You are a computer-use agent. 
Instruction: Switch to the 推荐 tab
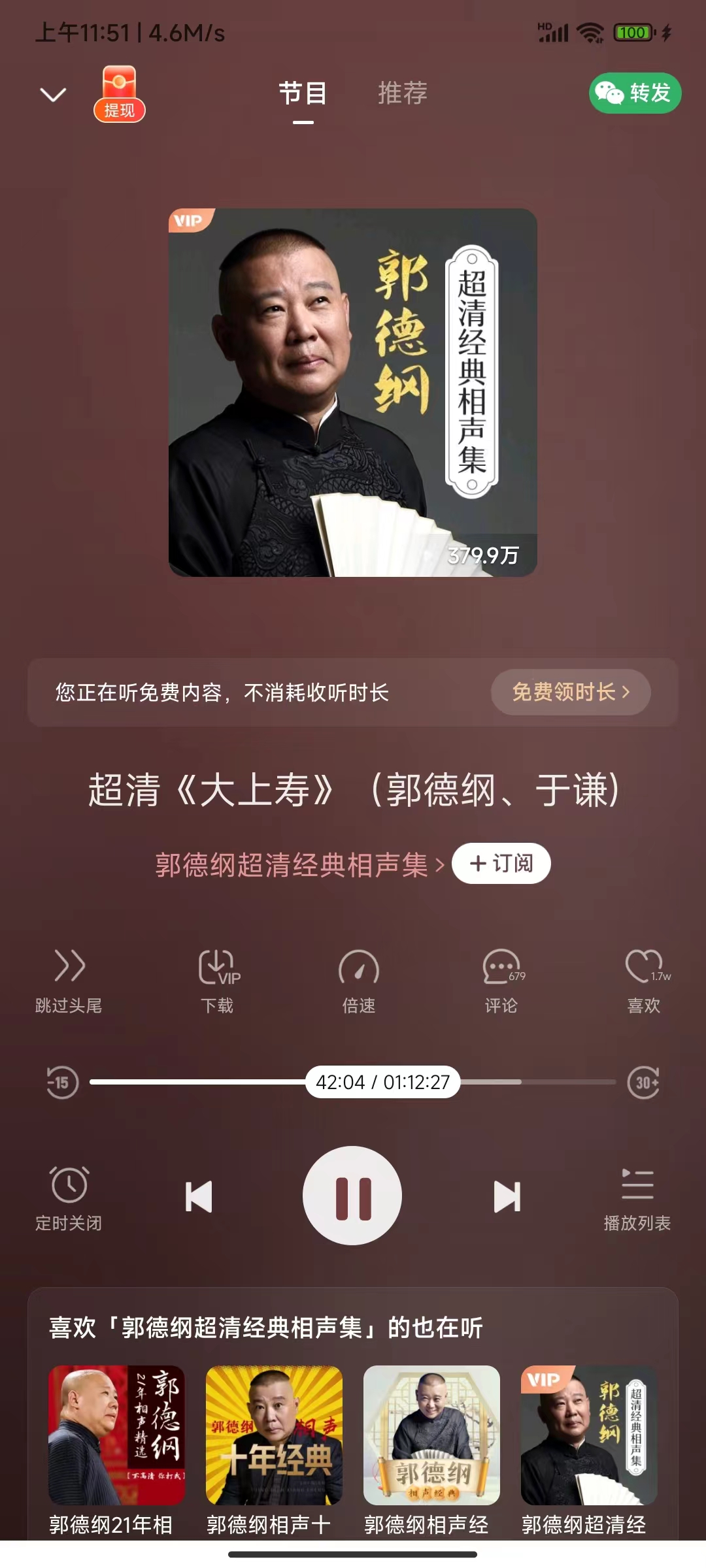pyautogui.click(x=402, y=93)
